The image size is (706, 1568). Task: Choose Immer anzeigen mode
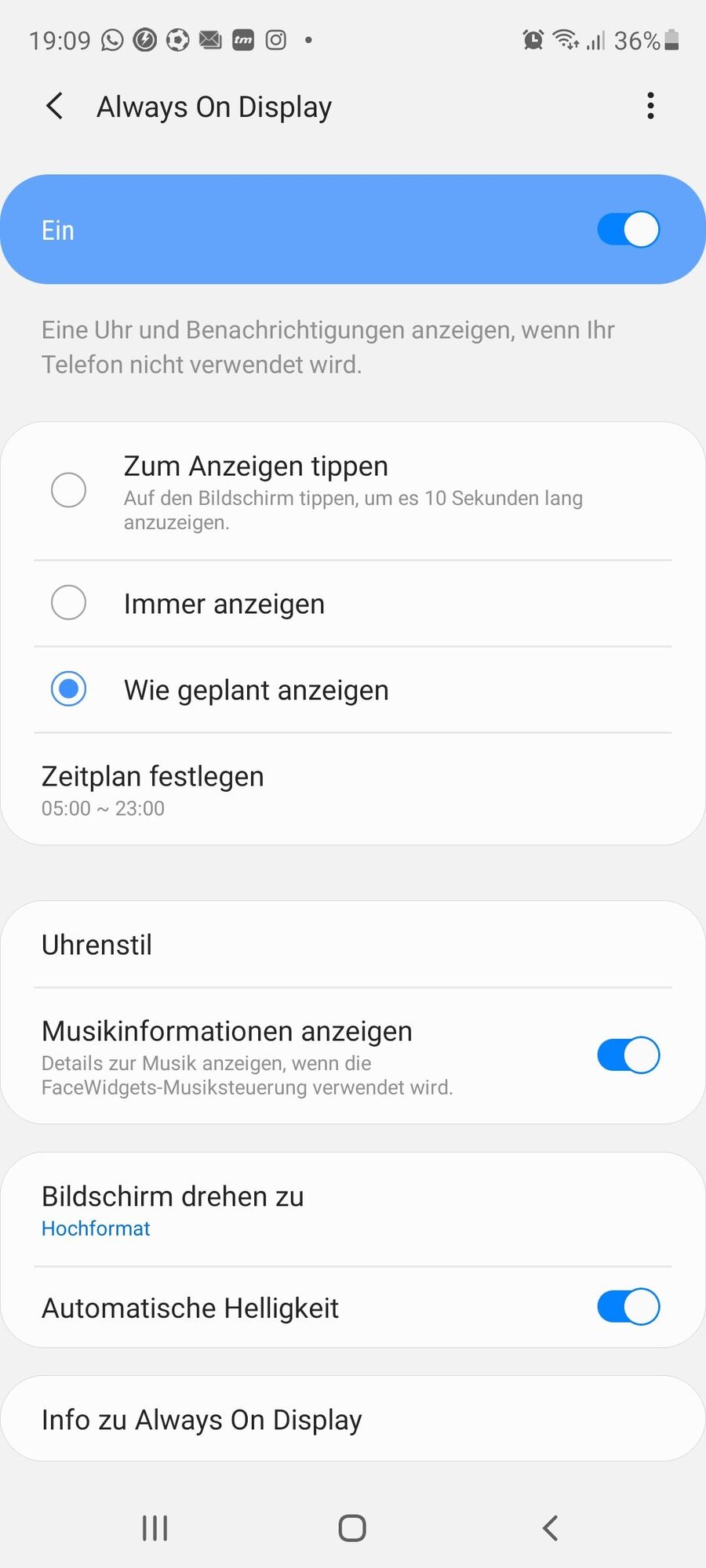click(69, 603)
